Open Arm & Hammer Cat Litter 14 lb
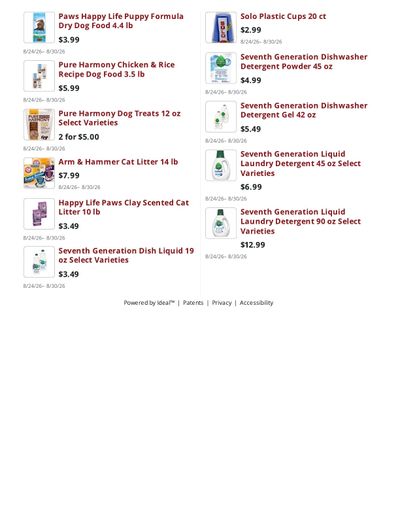This screenshot has height=518, width=400. pyautogui.click(x=118, y=162)
